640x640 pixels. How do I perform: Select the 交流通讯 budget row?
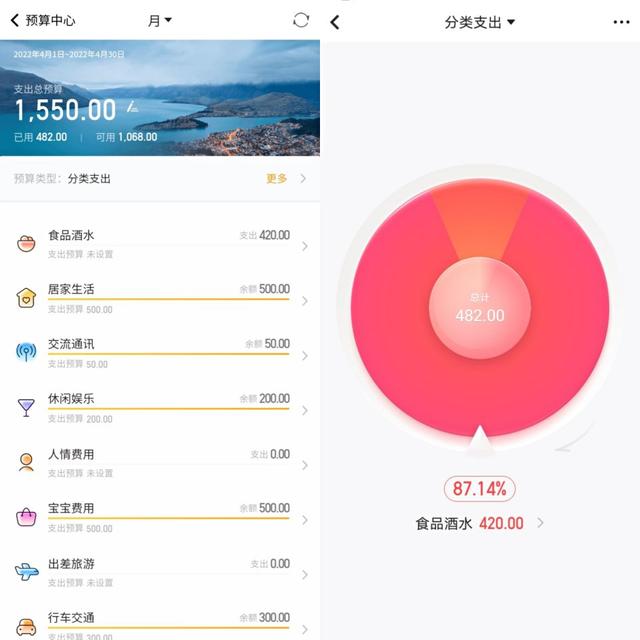[x=160, y=353]
